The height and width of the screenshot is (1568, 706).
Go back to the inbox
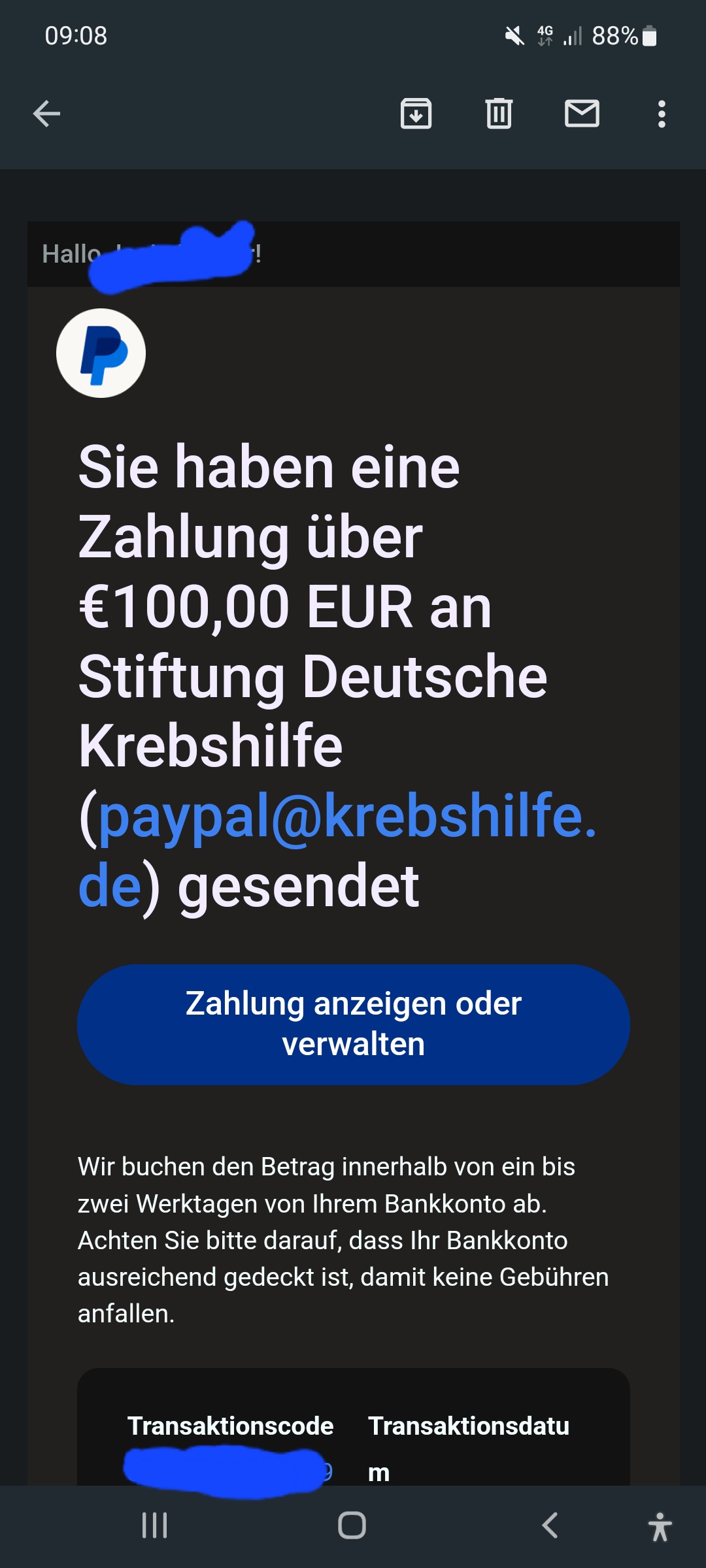46,114
